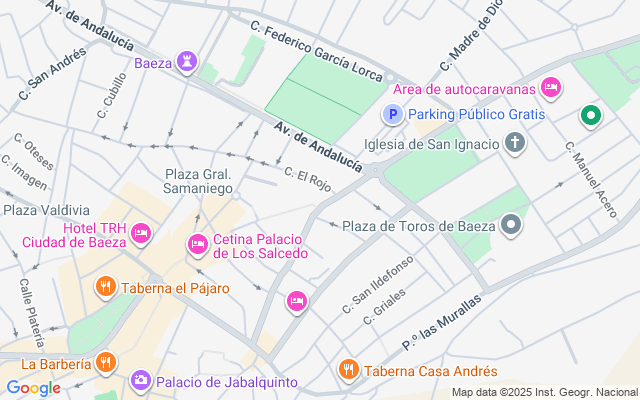Select the Iglesia de San Ignacio marker
Image resolution: width=640 pixels, height=400 pixels.
(515, 143)
